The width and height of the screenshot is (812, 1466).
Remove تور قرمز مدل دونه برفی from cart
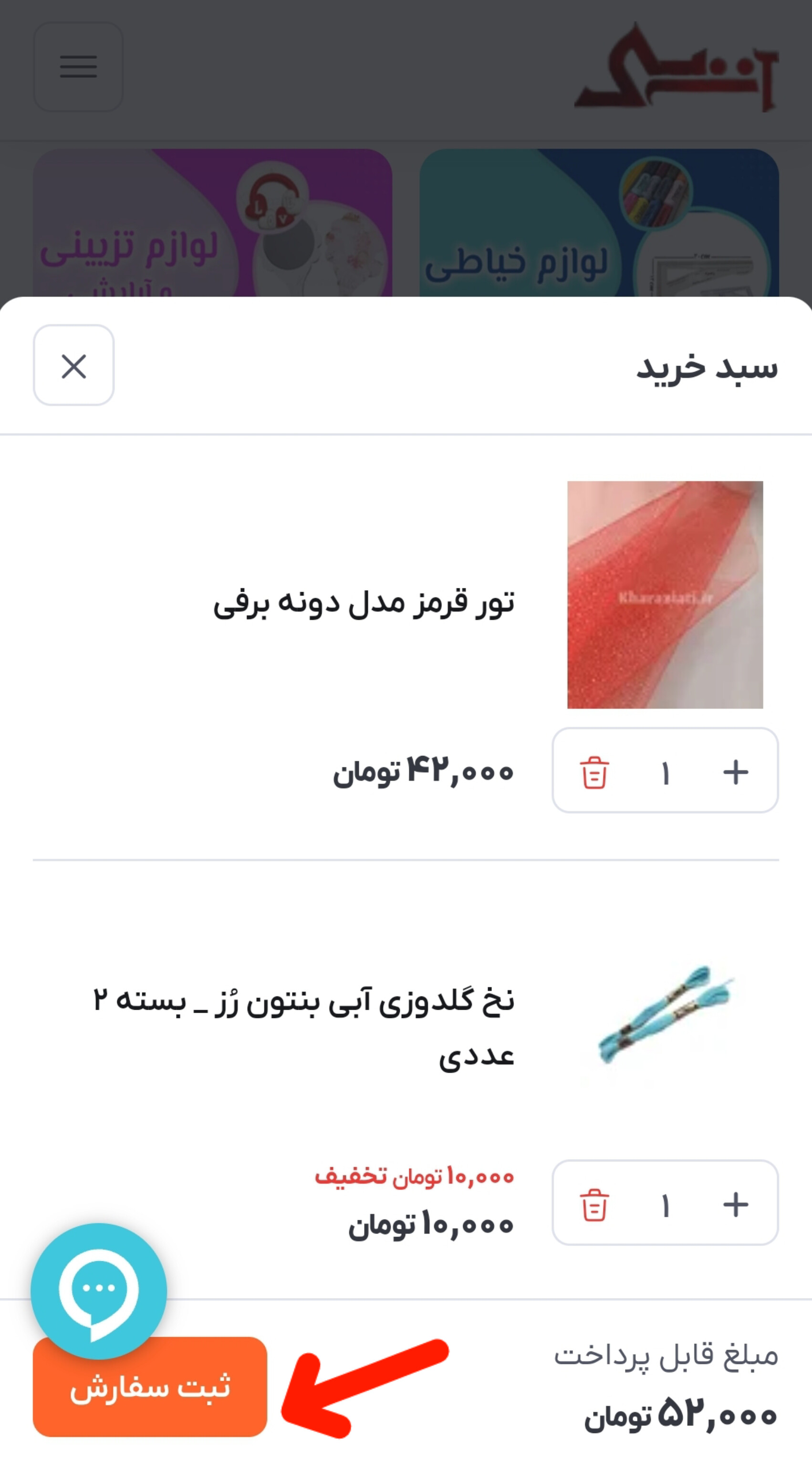pyautogui.click(x=594, y=772)
